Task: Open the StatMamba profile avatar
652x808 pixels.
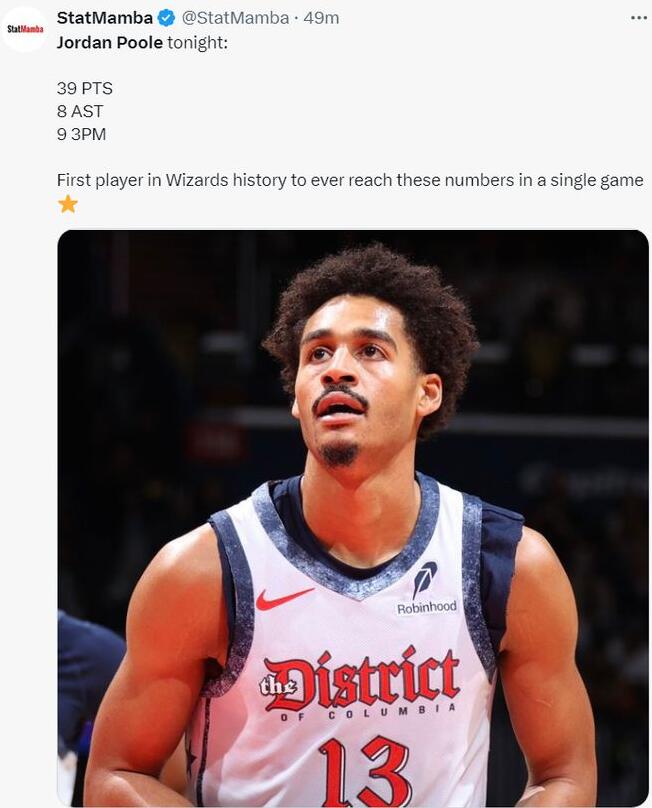Action: point(25,29)
